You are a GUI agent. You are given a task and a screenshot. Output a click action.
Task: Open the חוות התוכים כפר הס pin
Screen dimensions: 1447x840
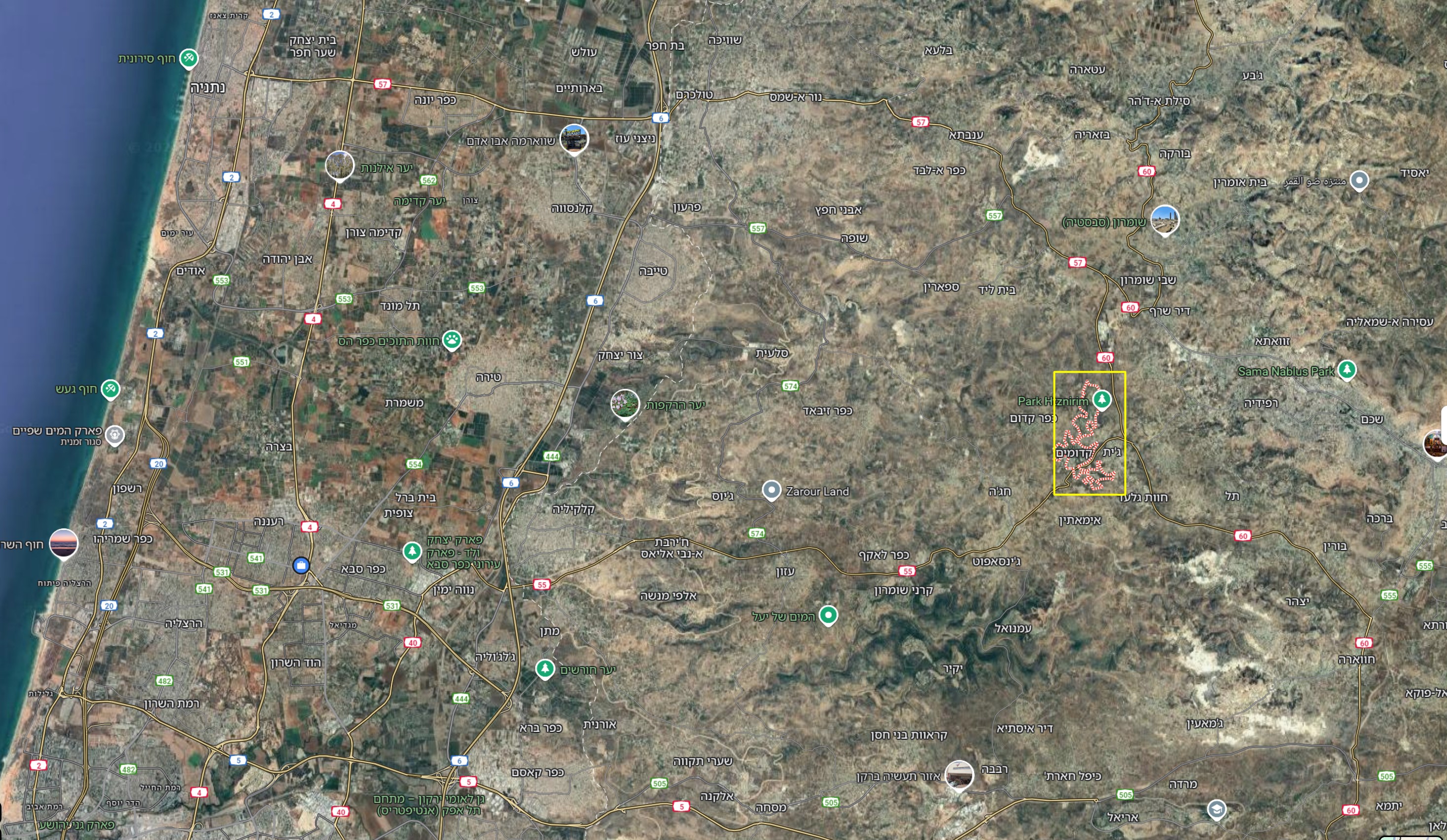coord(452,340)
